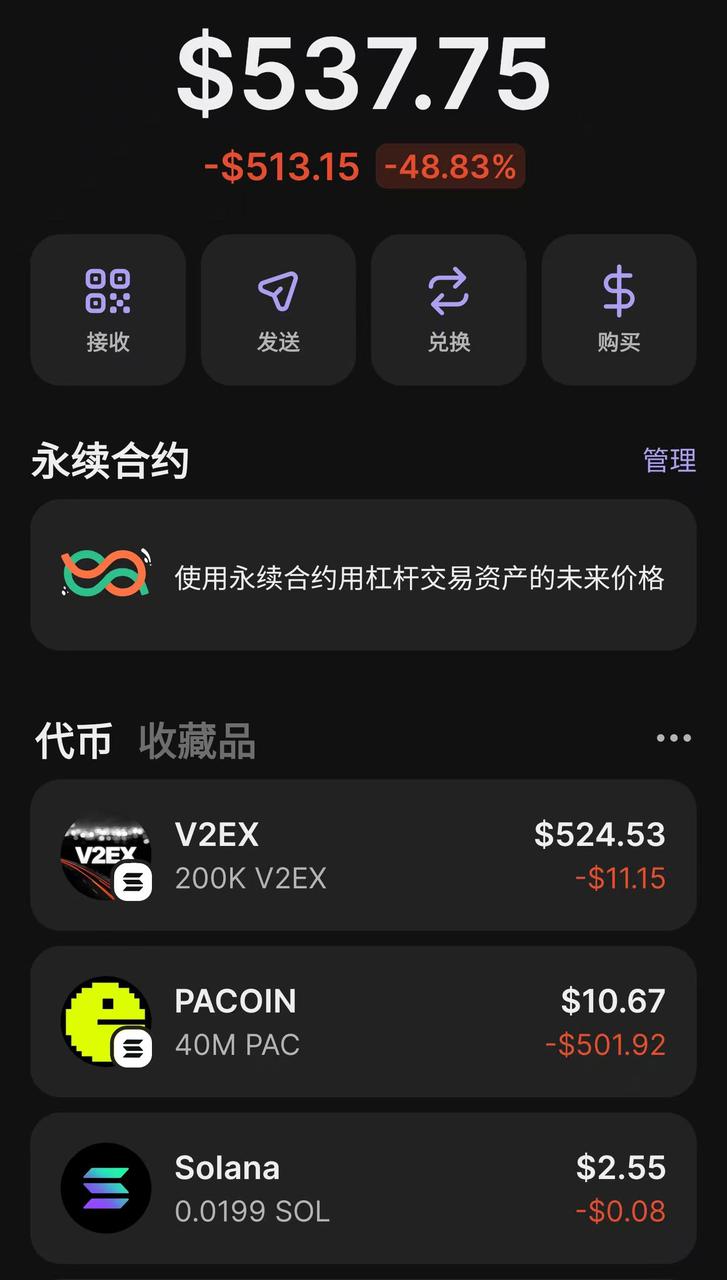Viewport: 727px width, 1280px height.
Task: Tap the 管理 link beside 永续合约
Action: 669,460
